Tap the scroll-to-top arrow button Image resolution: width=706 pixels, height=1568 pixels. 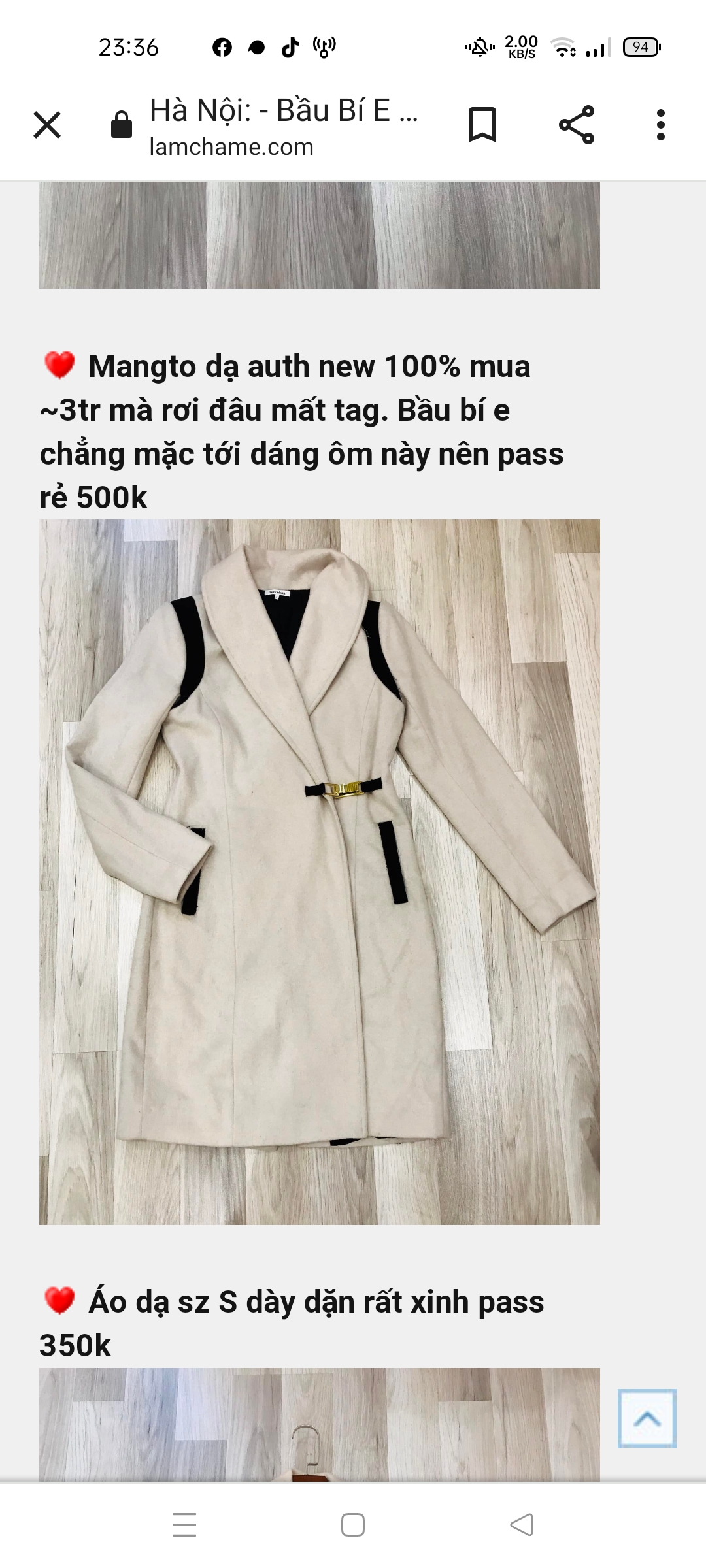point(647,1418)
